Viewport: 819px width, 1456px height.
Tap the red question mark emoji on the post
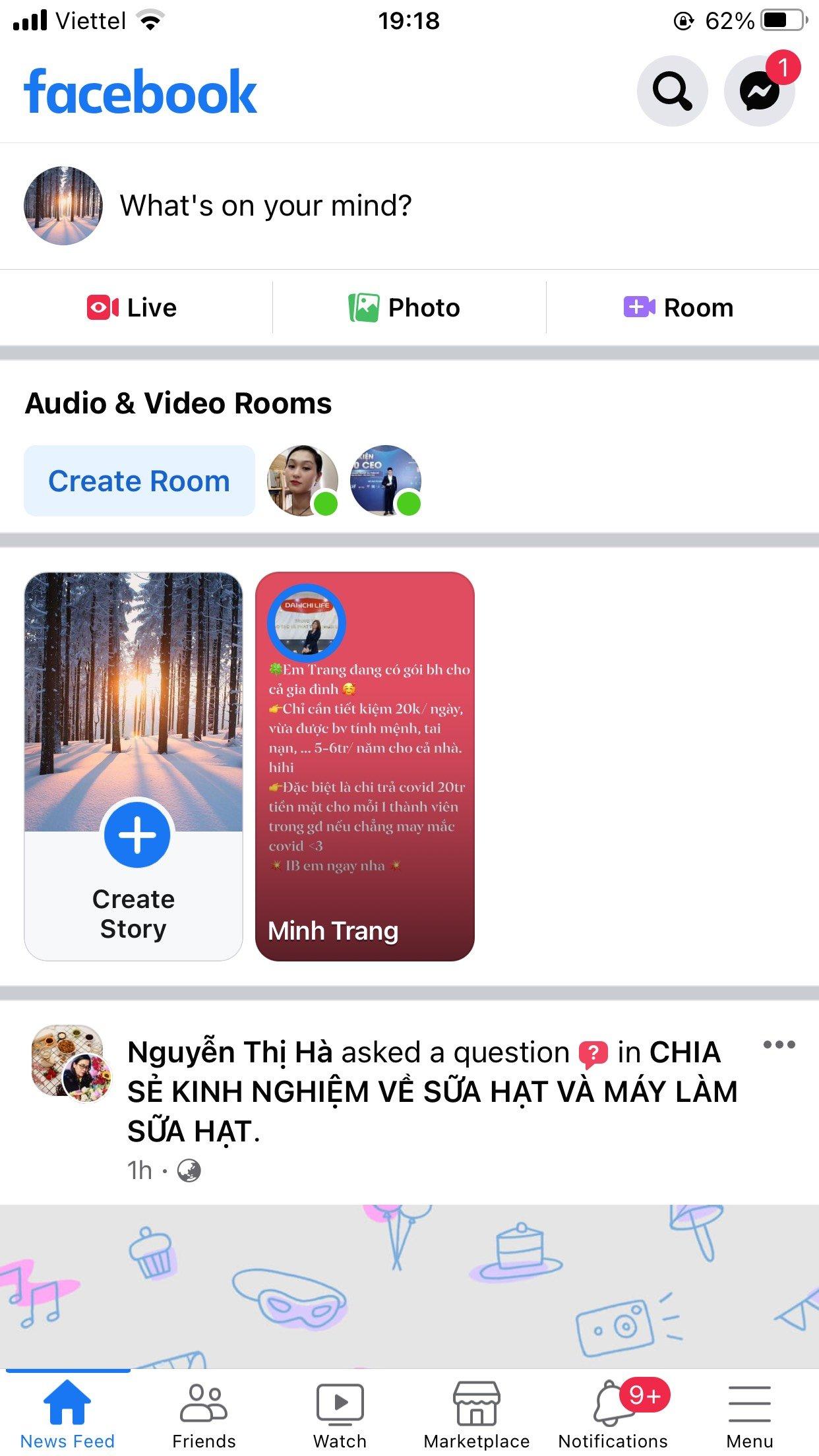pyautogui.click(x=591, y=1052)
